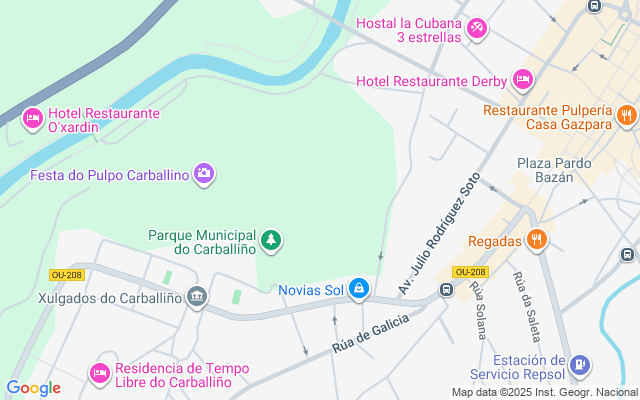Open Hotel Restaurante Derby pin
Screen dimensions: 640x400
click(522, 79)
